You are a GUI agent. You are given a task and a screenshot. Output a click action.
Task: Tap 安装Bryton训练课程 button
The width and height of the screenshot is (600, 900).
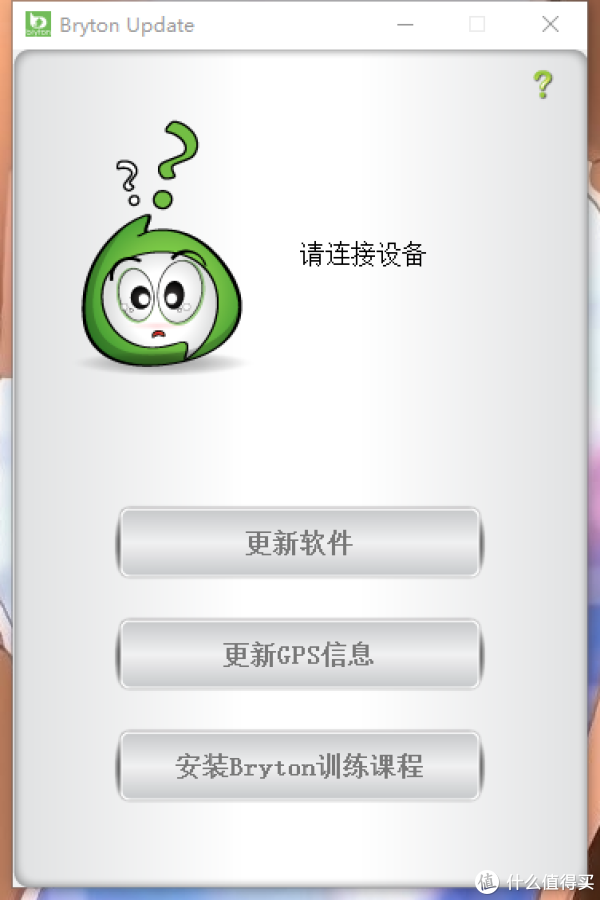pos(299,767)
